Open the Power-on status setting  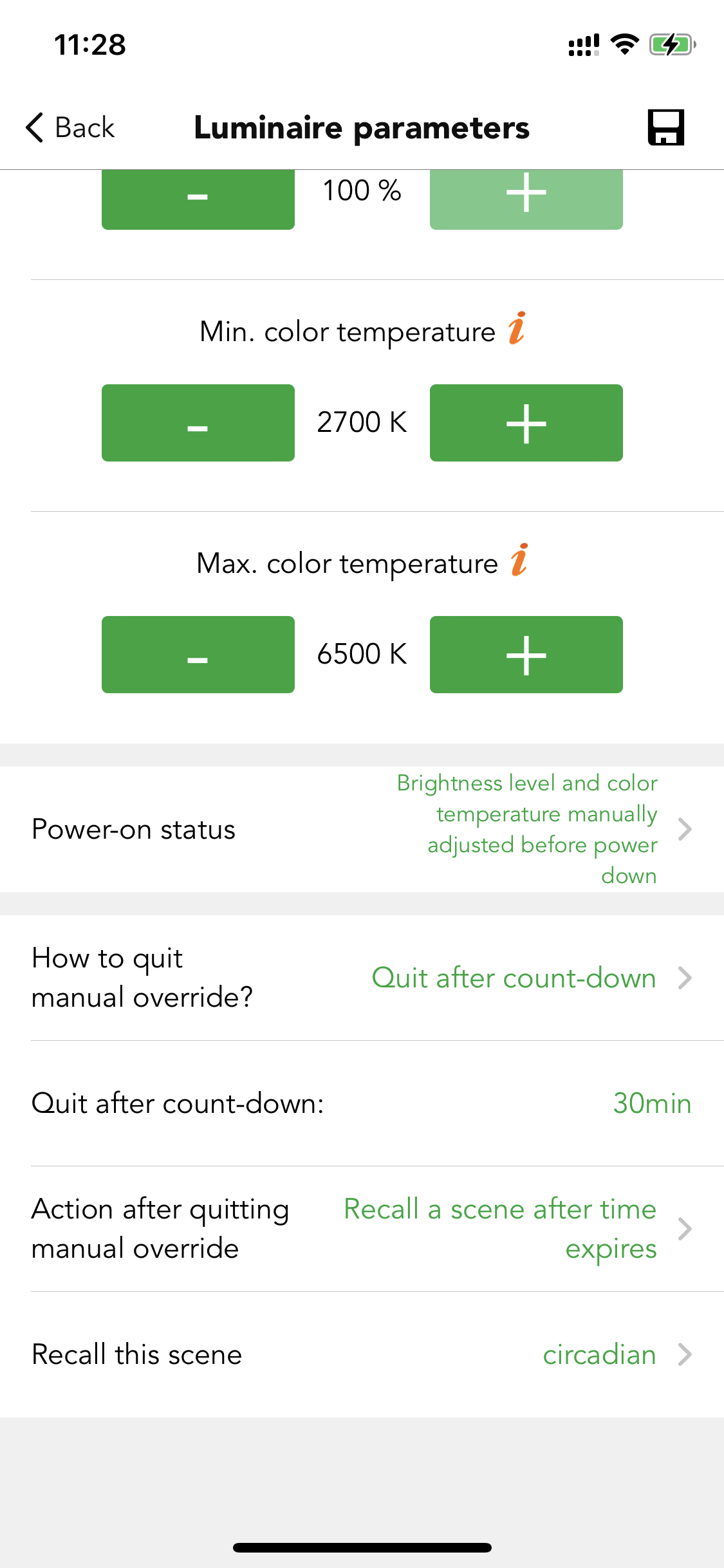(x=362, y=829)
